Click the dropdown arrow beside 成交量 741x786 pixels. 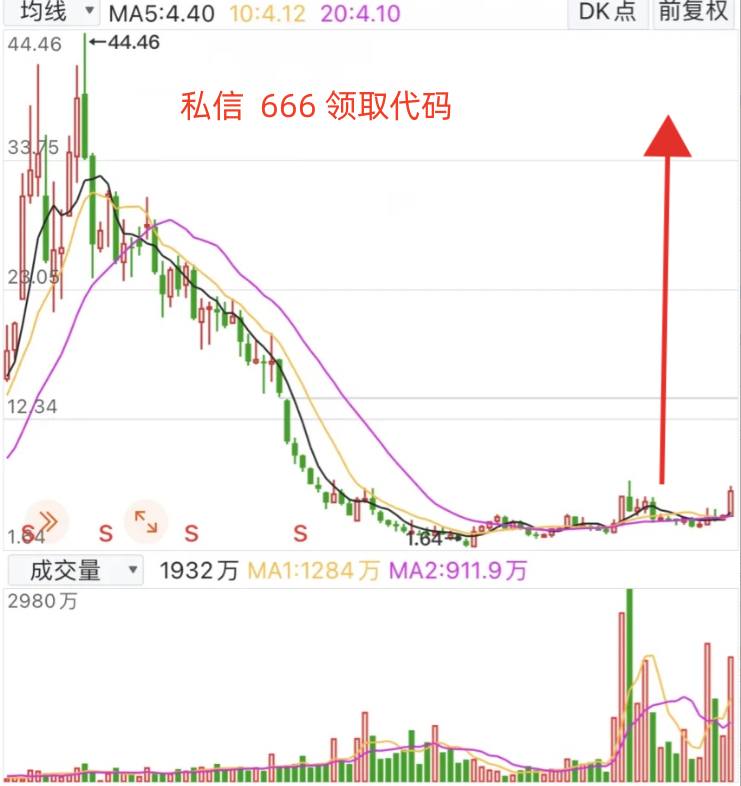coord(131,571)
